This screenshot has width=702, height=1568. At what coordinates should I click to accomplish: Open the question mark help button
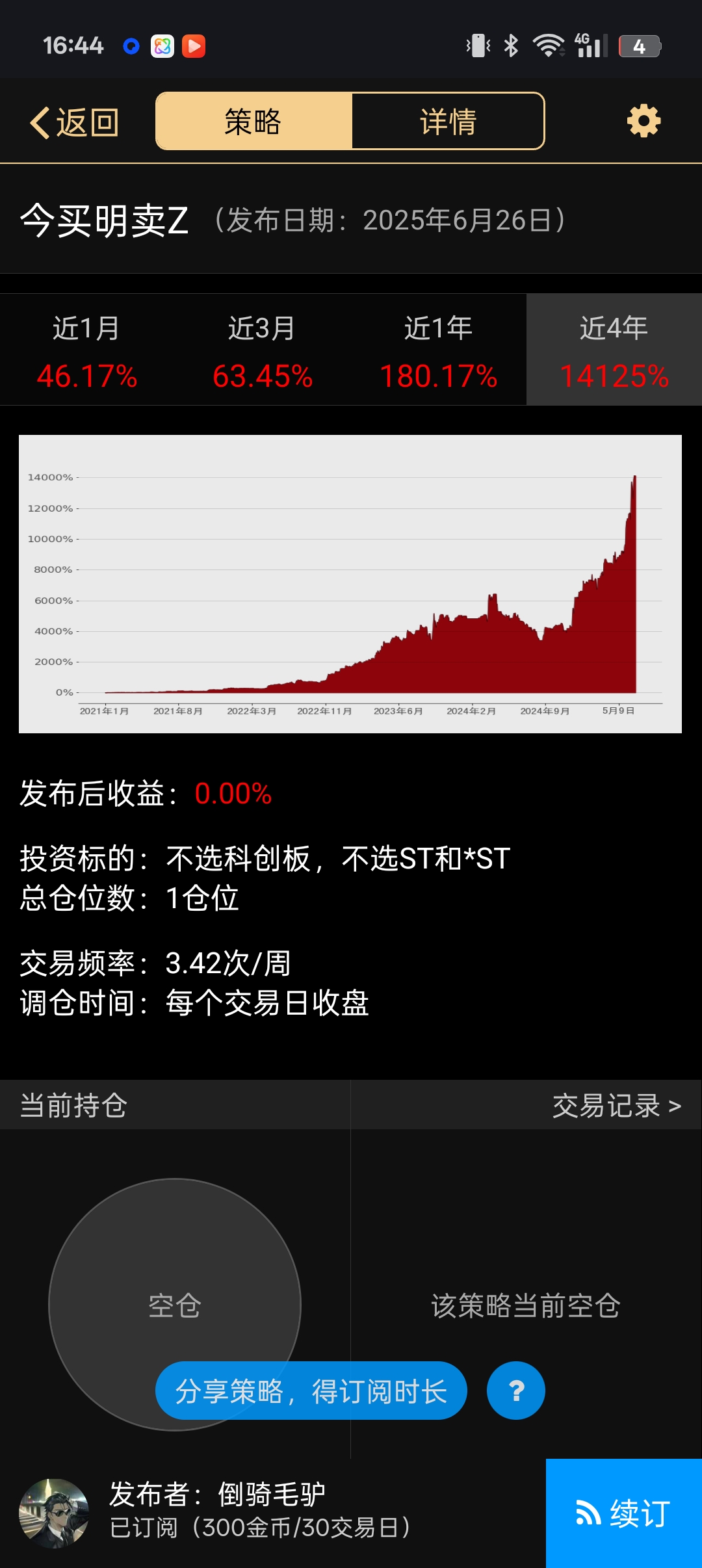point(516,1391)
